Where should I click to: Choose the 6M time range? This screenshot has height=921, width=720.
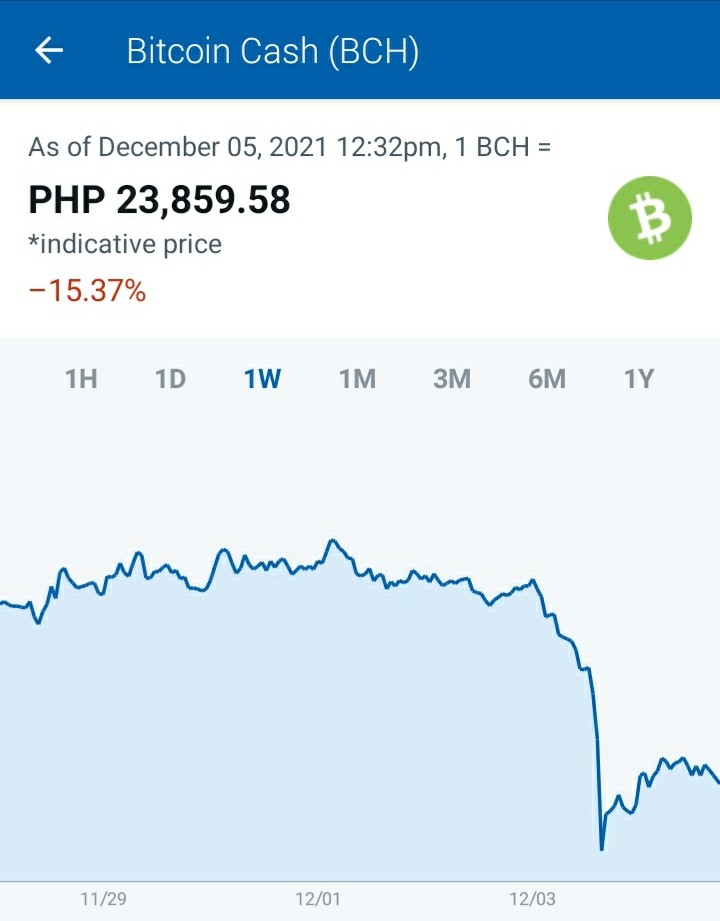point(547,379)
